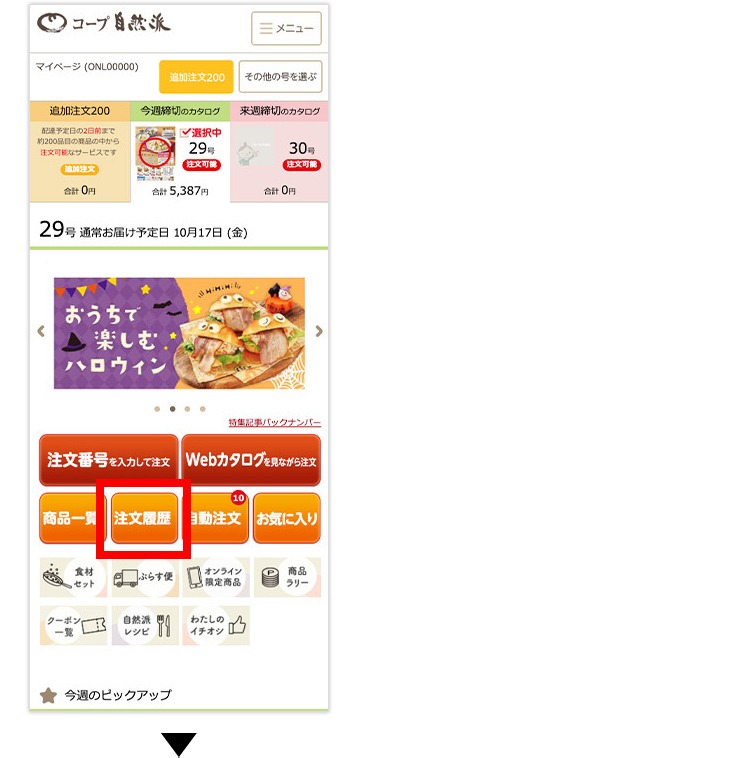Screen dimensions: 750x758
Task: Open クーポン一覧
Action: click(x=74, y=625)
